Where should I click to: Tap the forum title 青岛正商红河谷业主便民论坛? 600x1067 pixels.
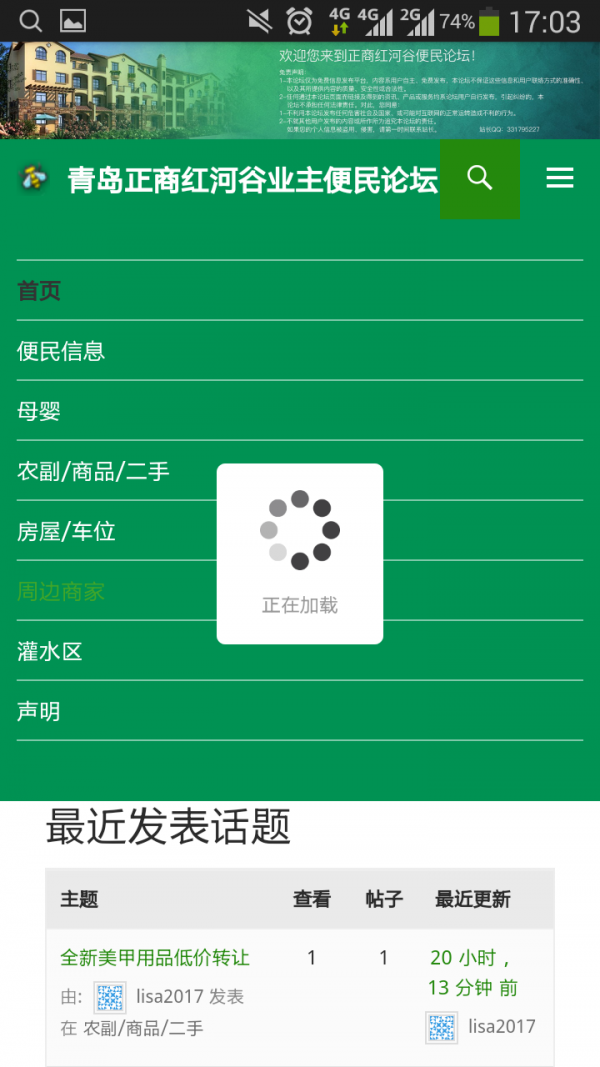[x=252, y=180]
